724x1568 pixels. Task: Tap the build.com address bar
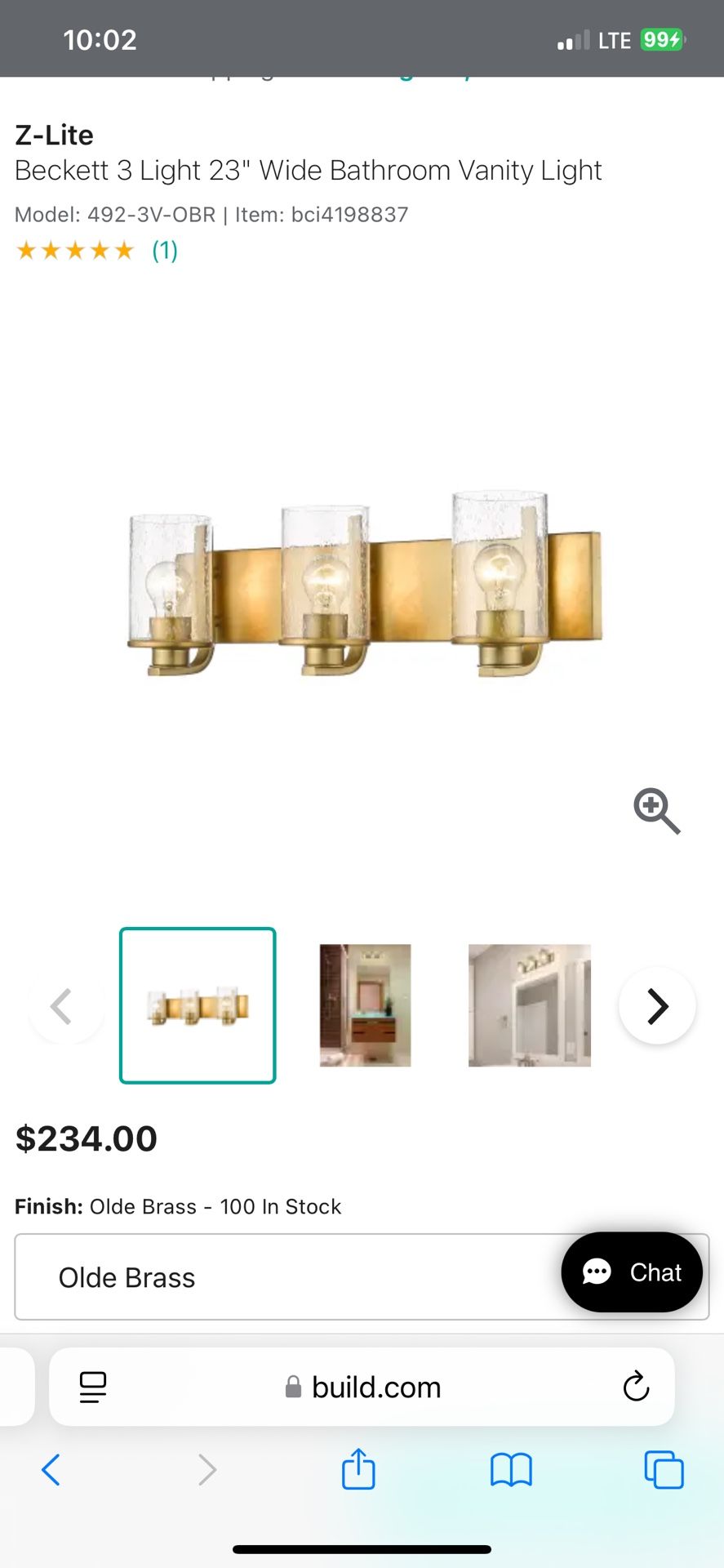375,1387
